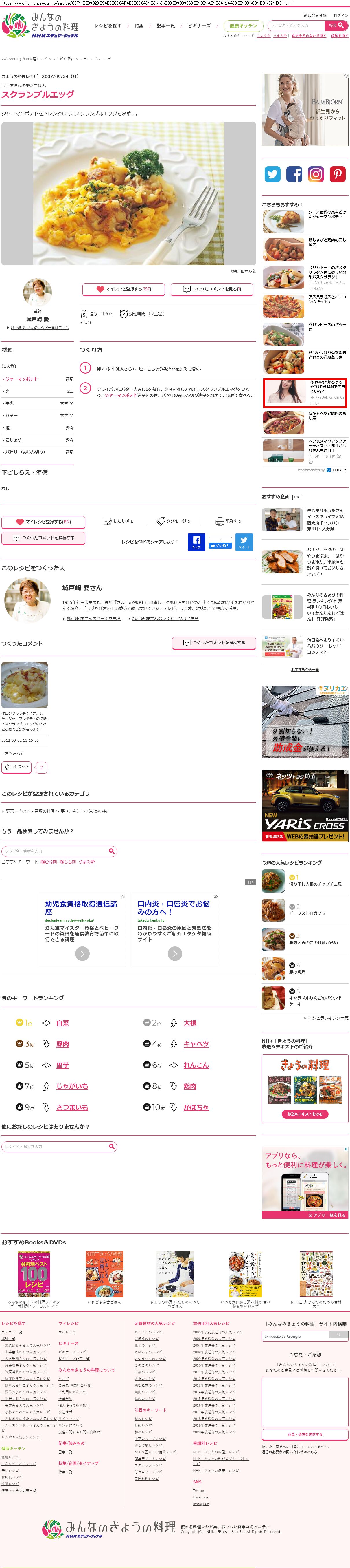Open the Pinterest icon in the sidebar
Screen dimensions: 350x1568
[337, 174]
